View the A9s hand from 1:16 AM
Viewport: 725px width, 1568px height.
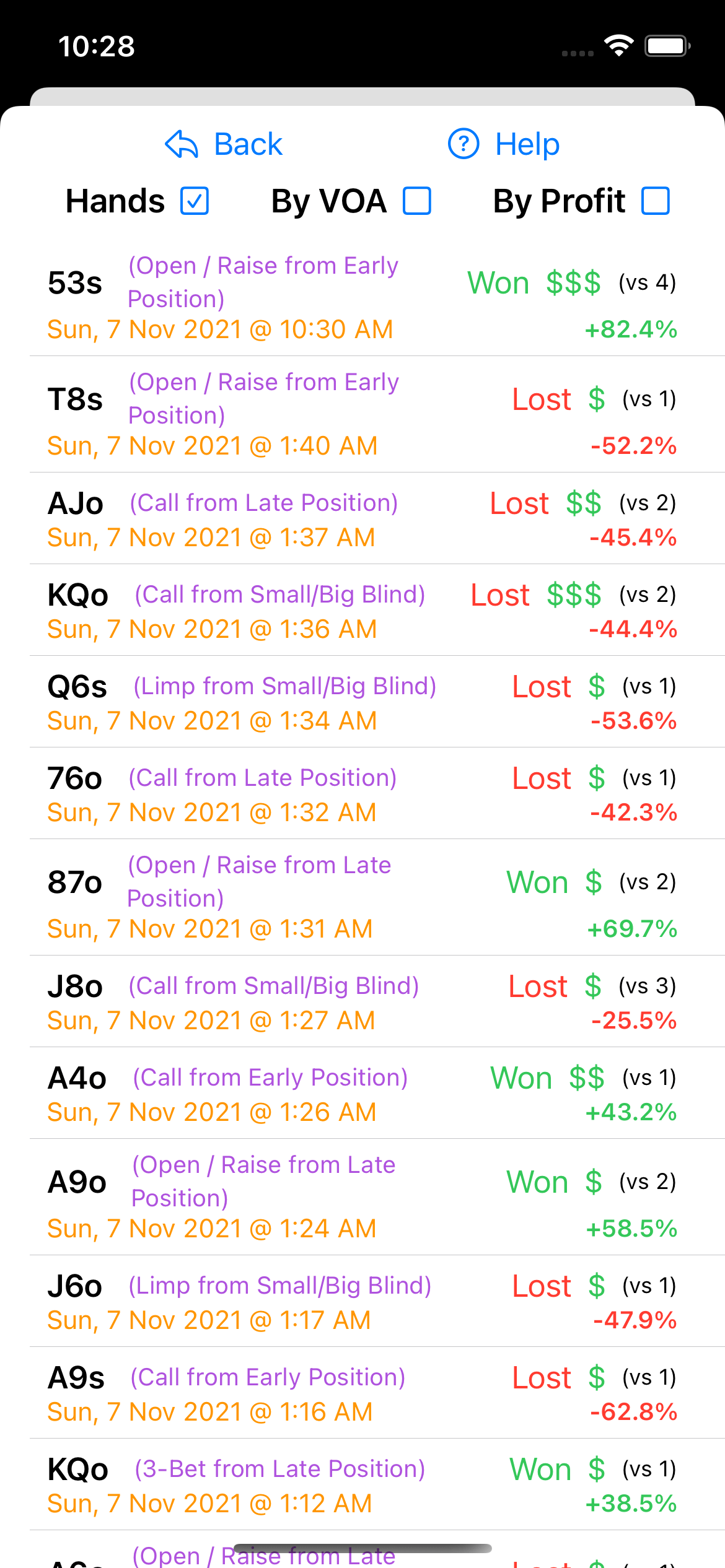click(x=362, y=1393)
